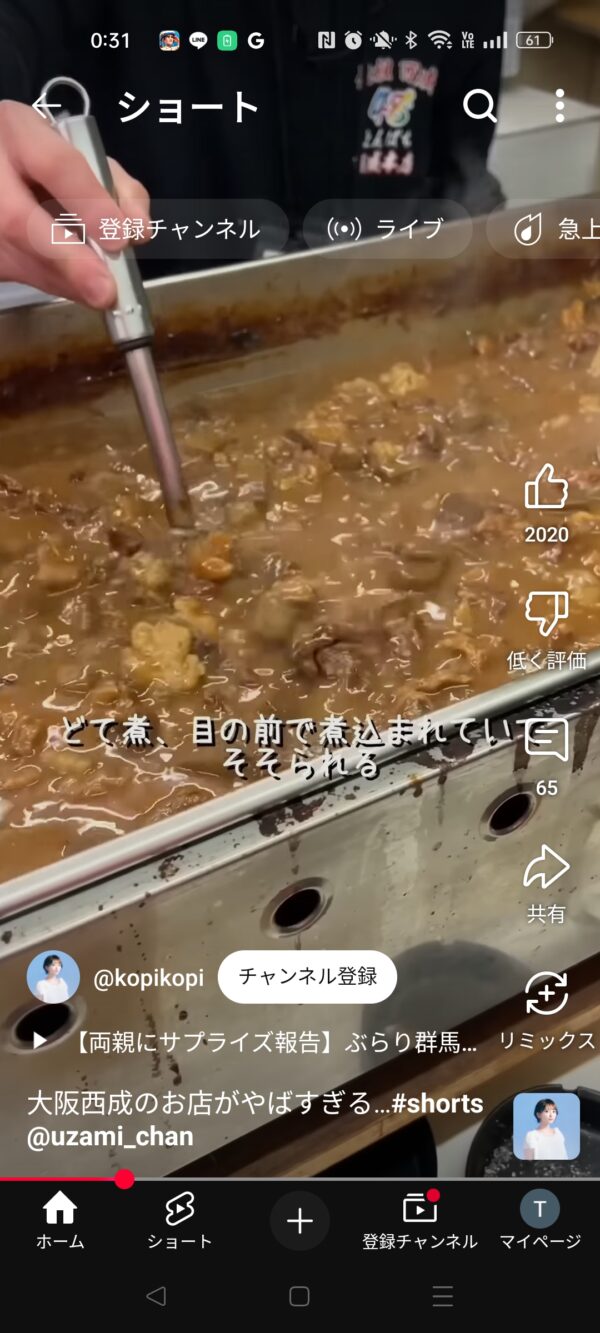Screen dimensions: 600x1333
Task: Select the ライブ chip
Action: tap(387, 229)
